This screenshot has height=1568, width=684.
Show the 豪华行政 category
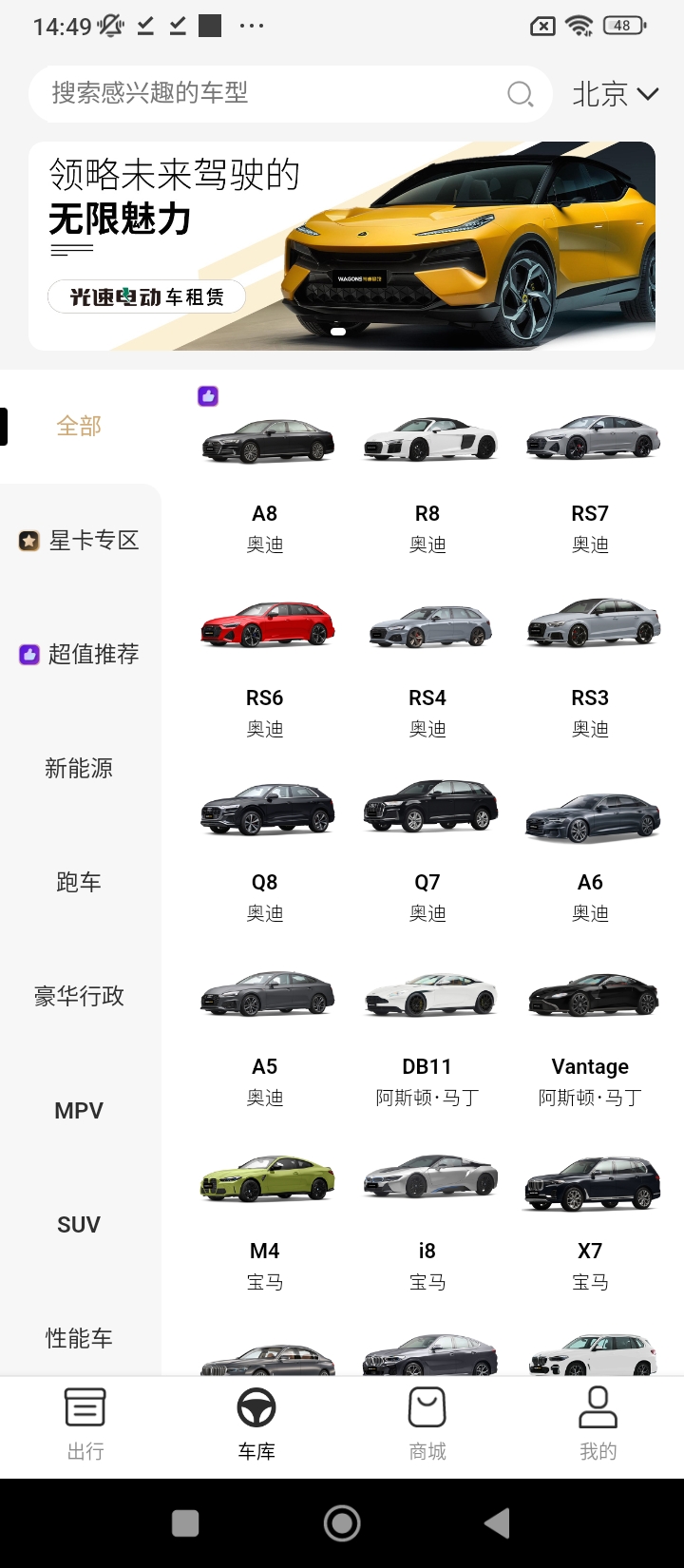79,997
